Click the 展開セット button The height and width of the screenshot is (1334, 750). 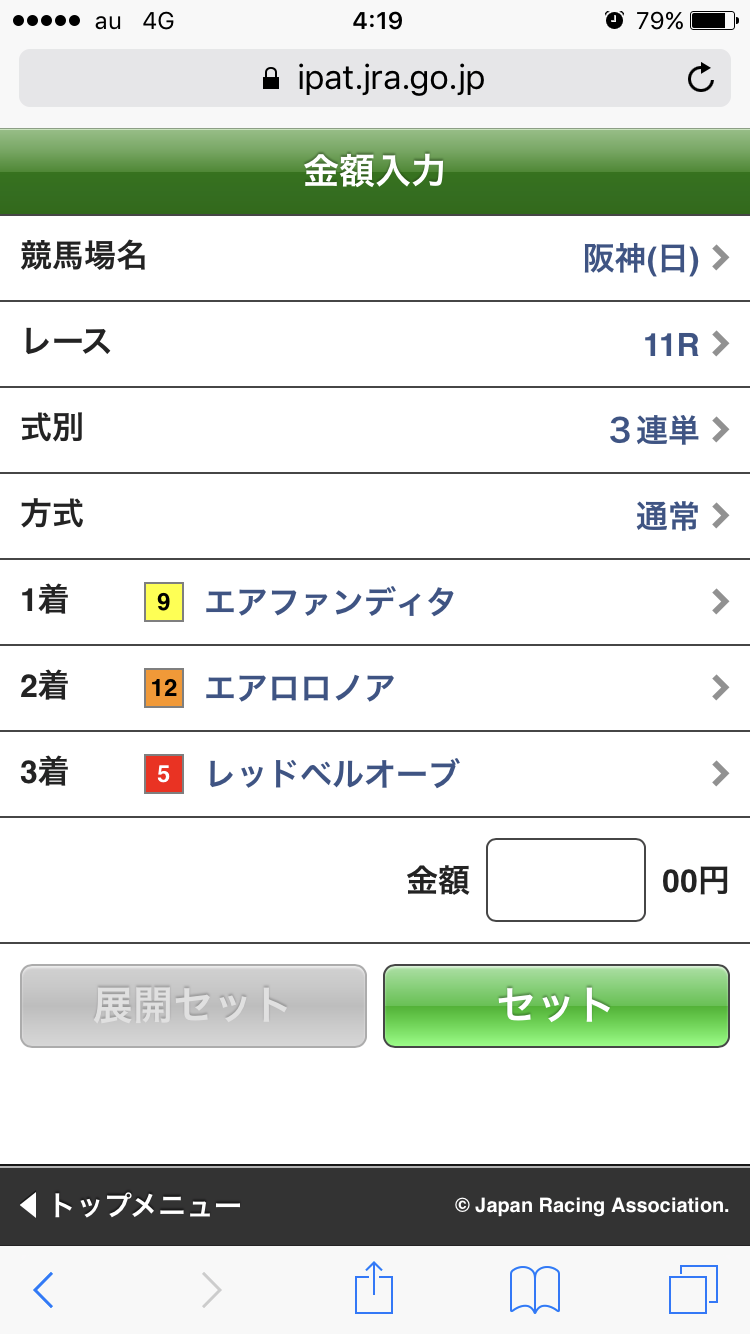click(192, 1006)
